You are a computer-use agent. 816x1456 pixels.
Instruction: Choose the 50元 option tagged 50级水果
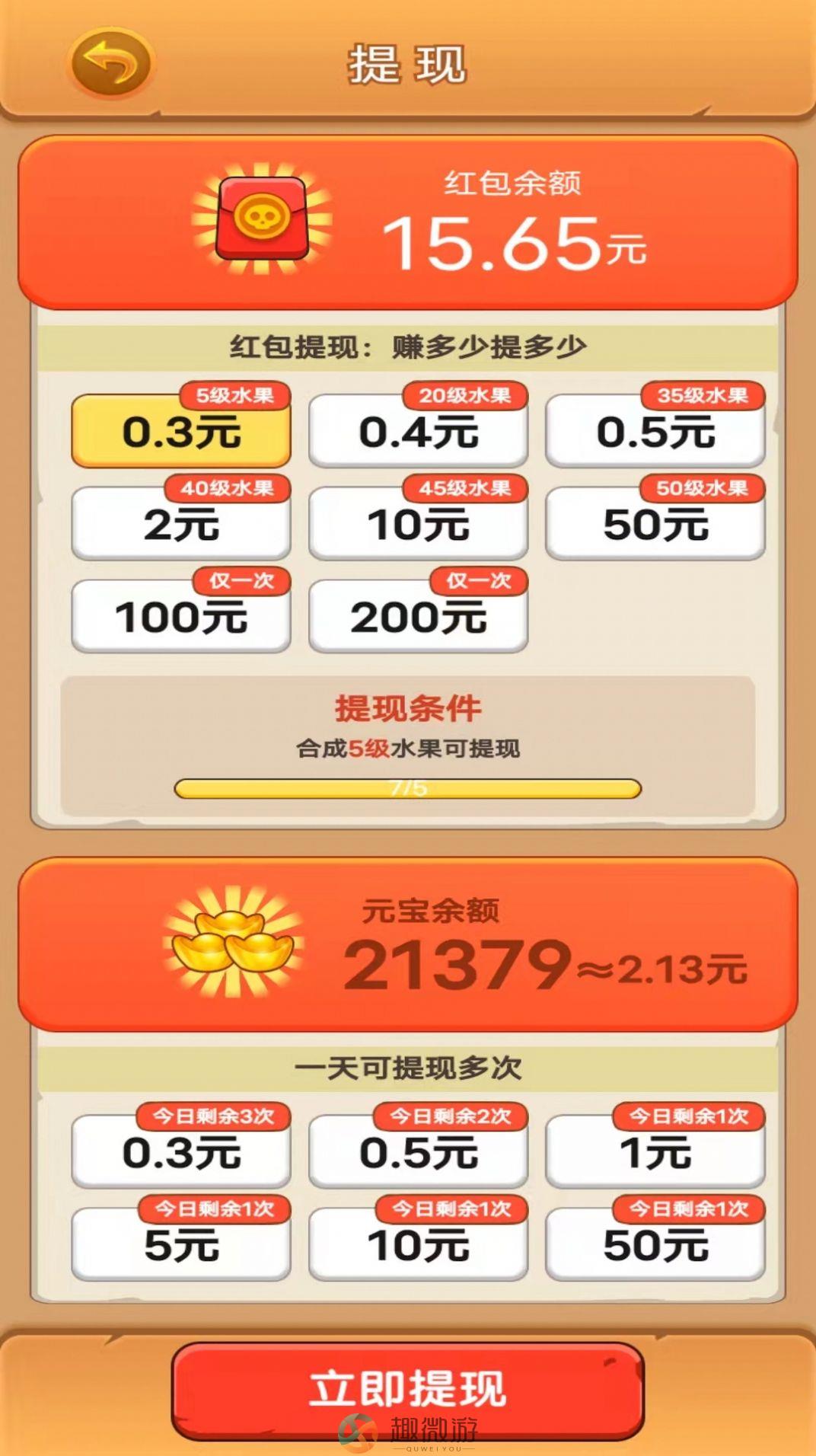point(655,525)
